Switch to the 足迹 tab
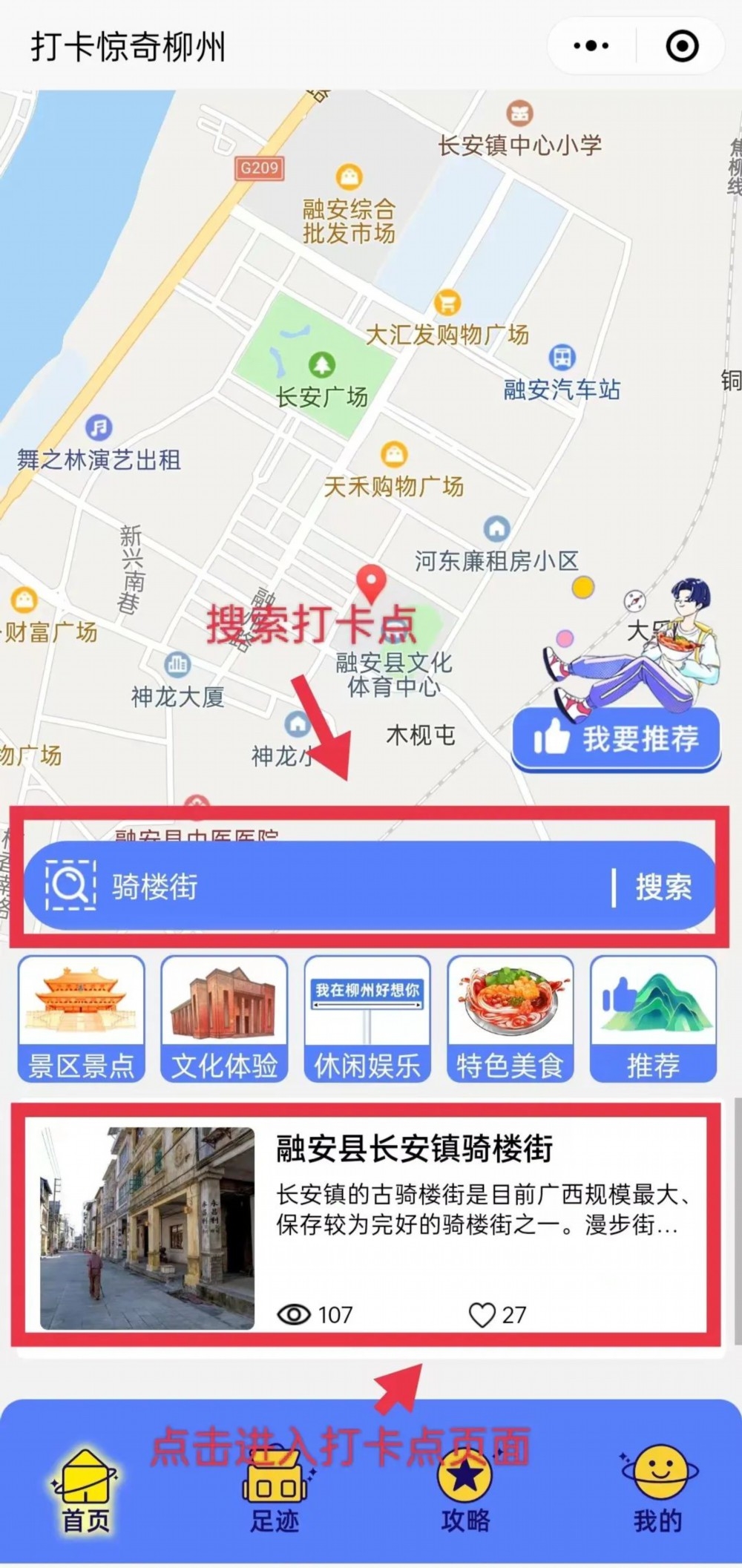The image size is (742, 1568). [274, 1492]
